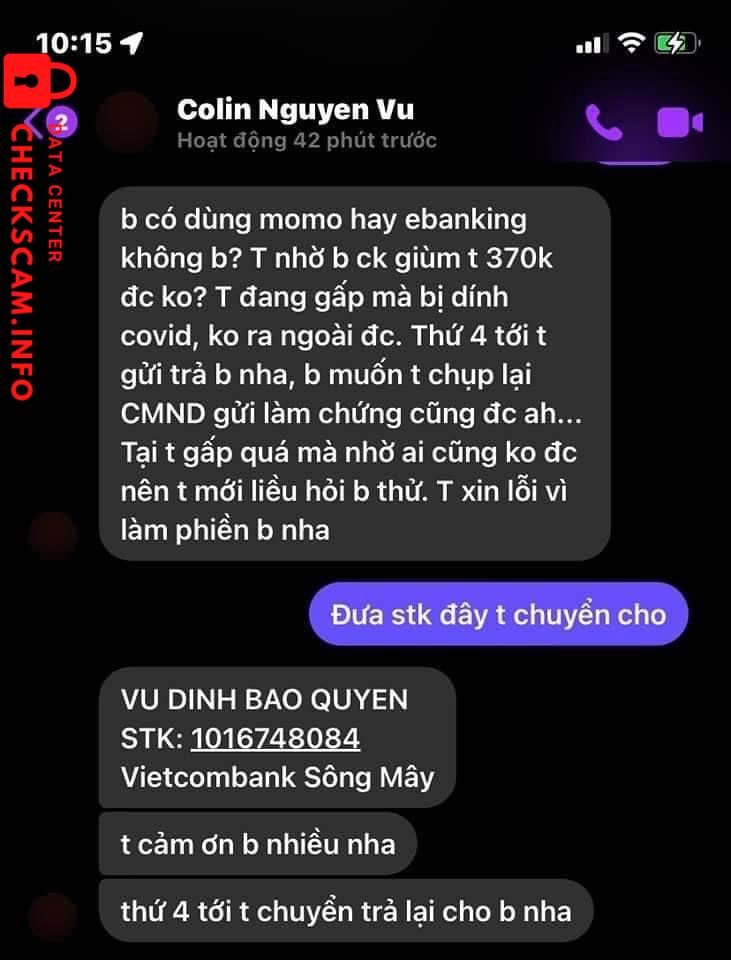Open Colin Nguyen Vu's chat profile

[x=295, y=110]
